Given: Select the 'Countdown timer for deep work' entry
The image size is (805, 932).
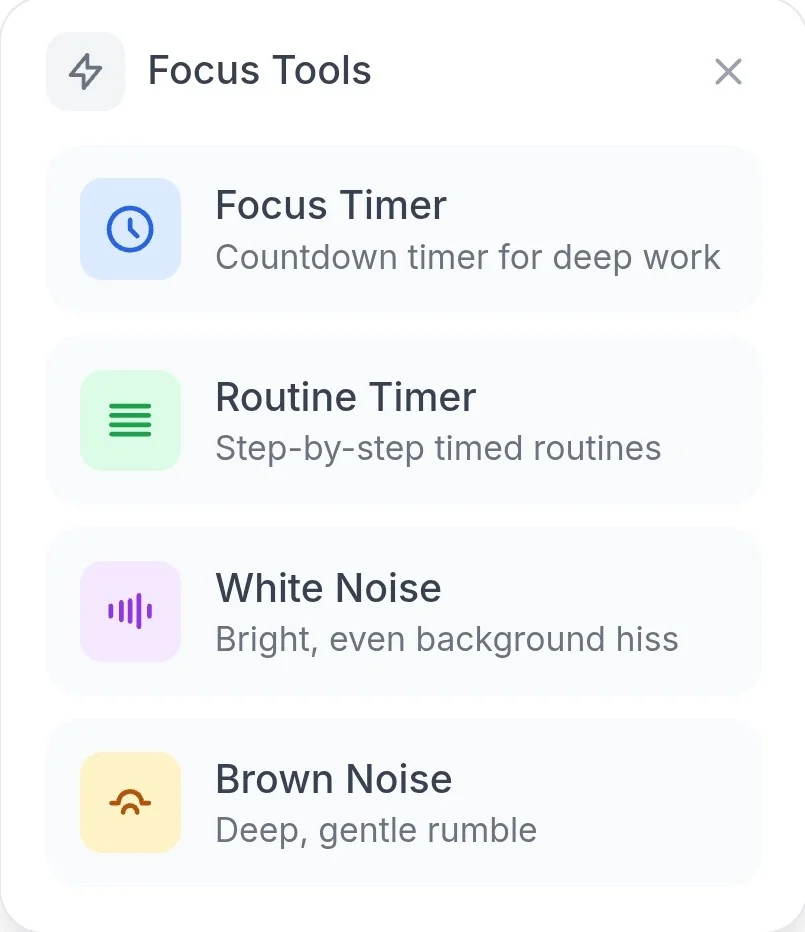Looking at the screenshot, I should tap(468, 257).
